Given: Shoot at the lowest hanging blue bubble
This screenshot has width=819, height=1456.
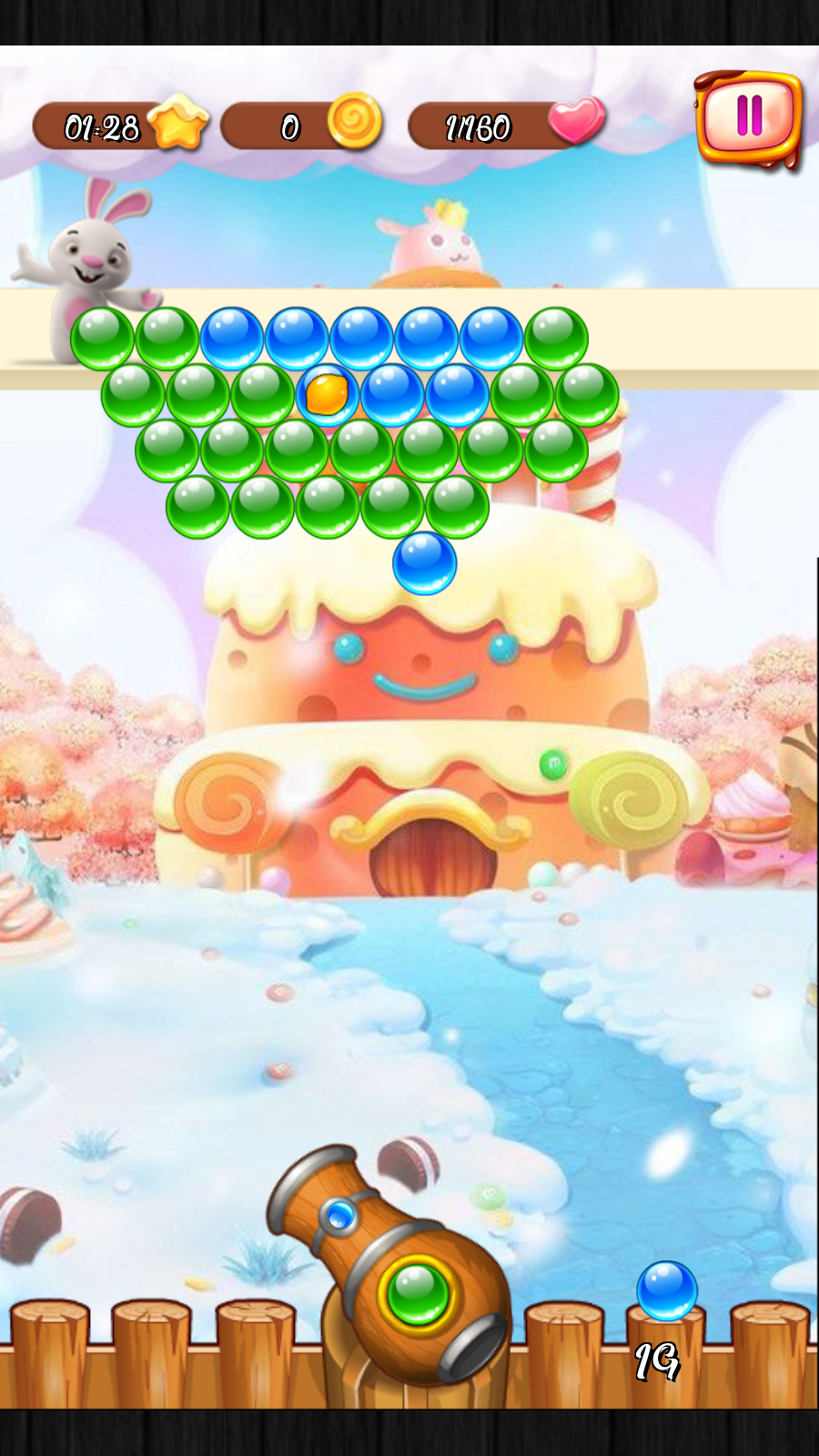Looking at the screenshot, I should pyautogui.click(x=425, y=563).
